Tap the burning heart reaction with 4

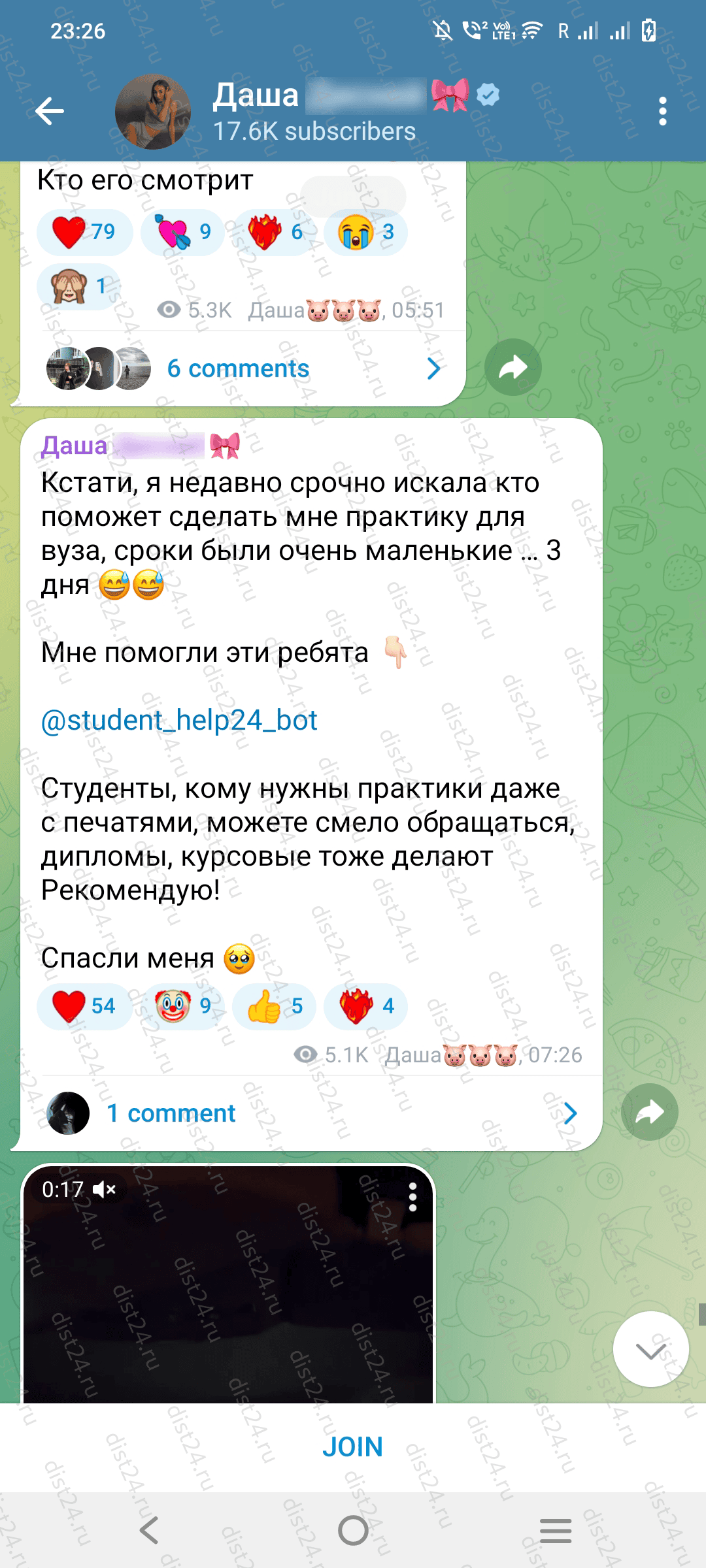click(366, 1006)
